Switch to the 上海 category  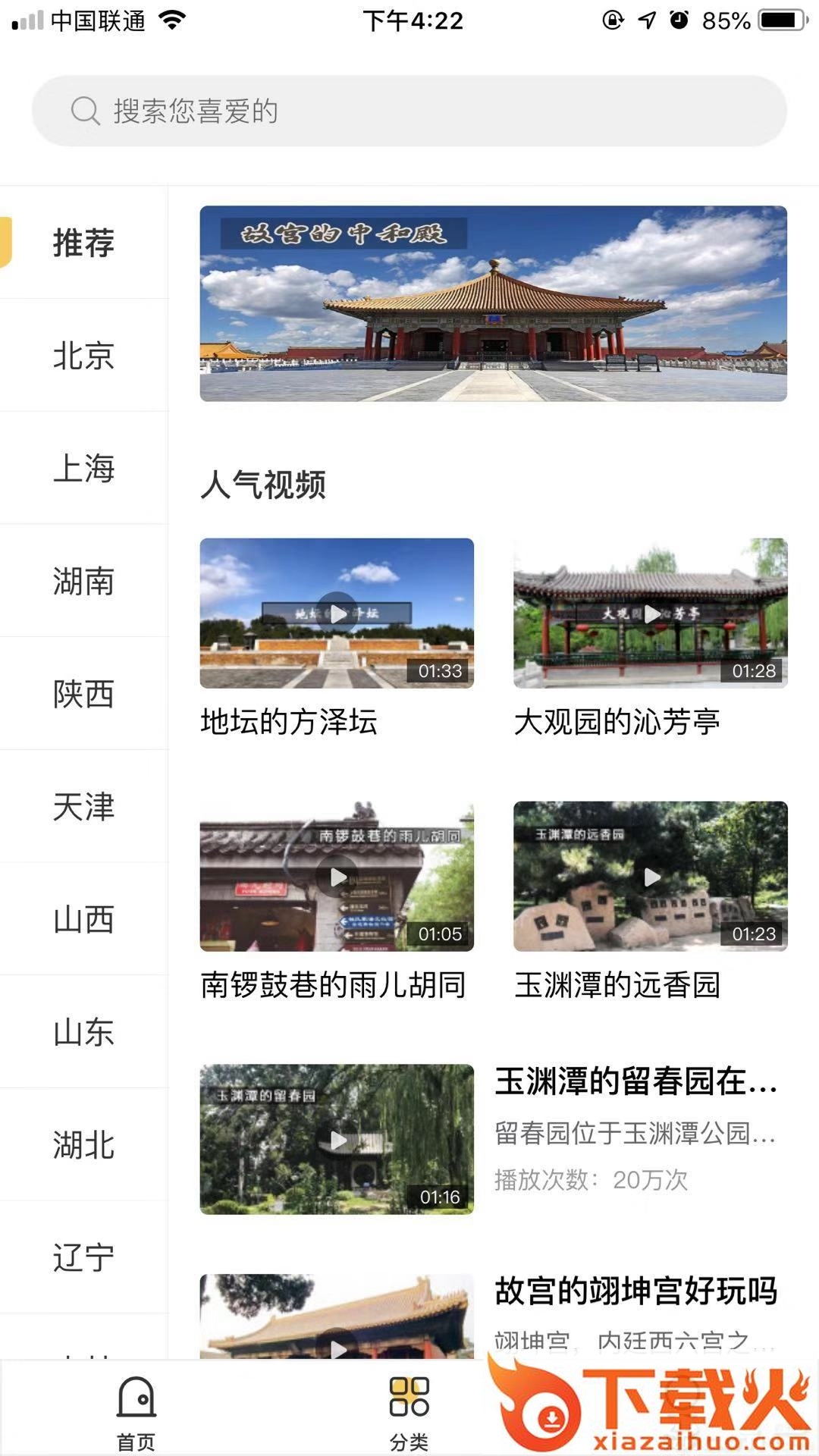[x=83, y=468]
